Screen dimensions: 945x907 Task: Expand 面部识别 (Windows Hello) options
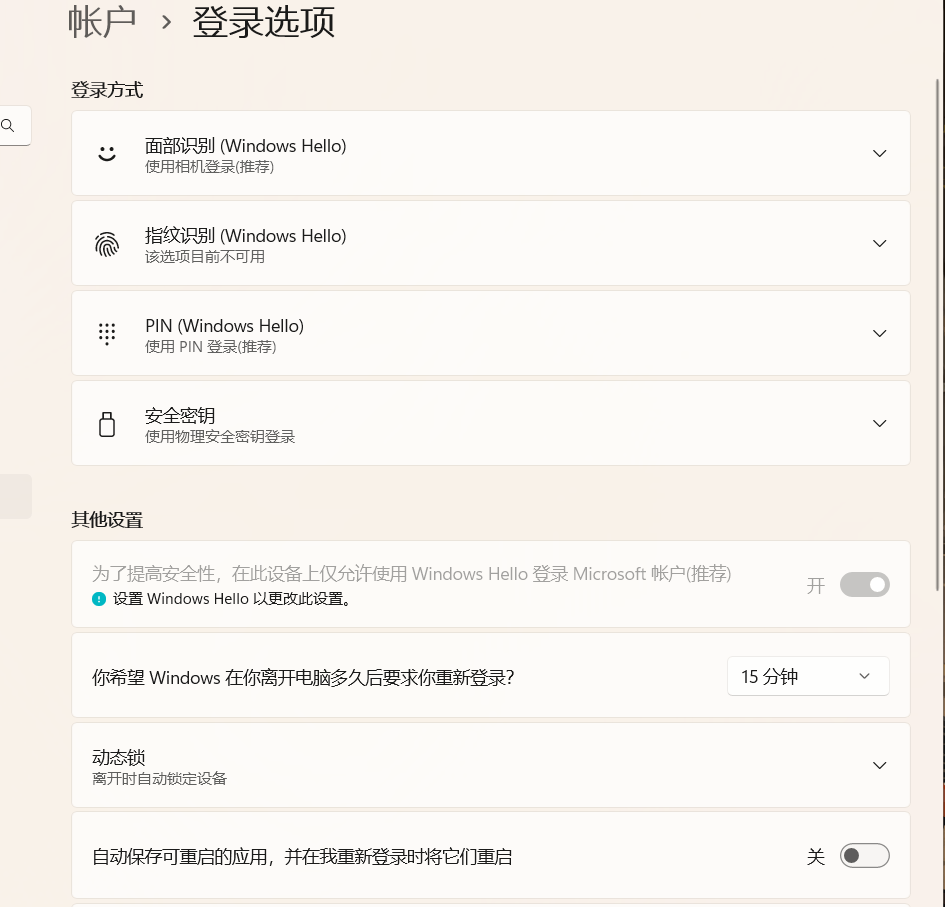coord(879,153)
